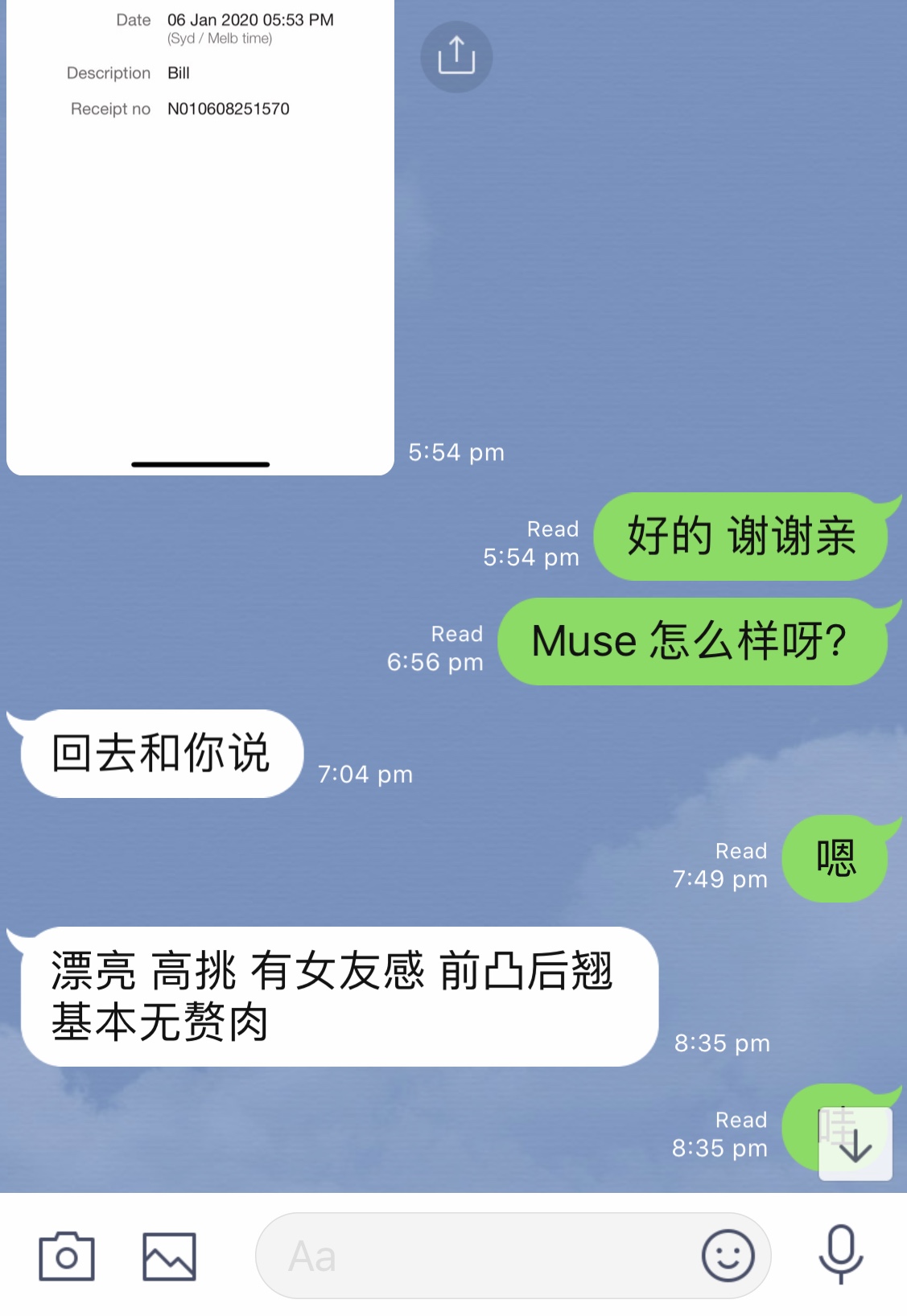The width and height of the screenshot is (907, 1316).
Task: Open the photo gallery picker
Action: pos(169,1256)
